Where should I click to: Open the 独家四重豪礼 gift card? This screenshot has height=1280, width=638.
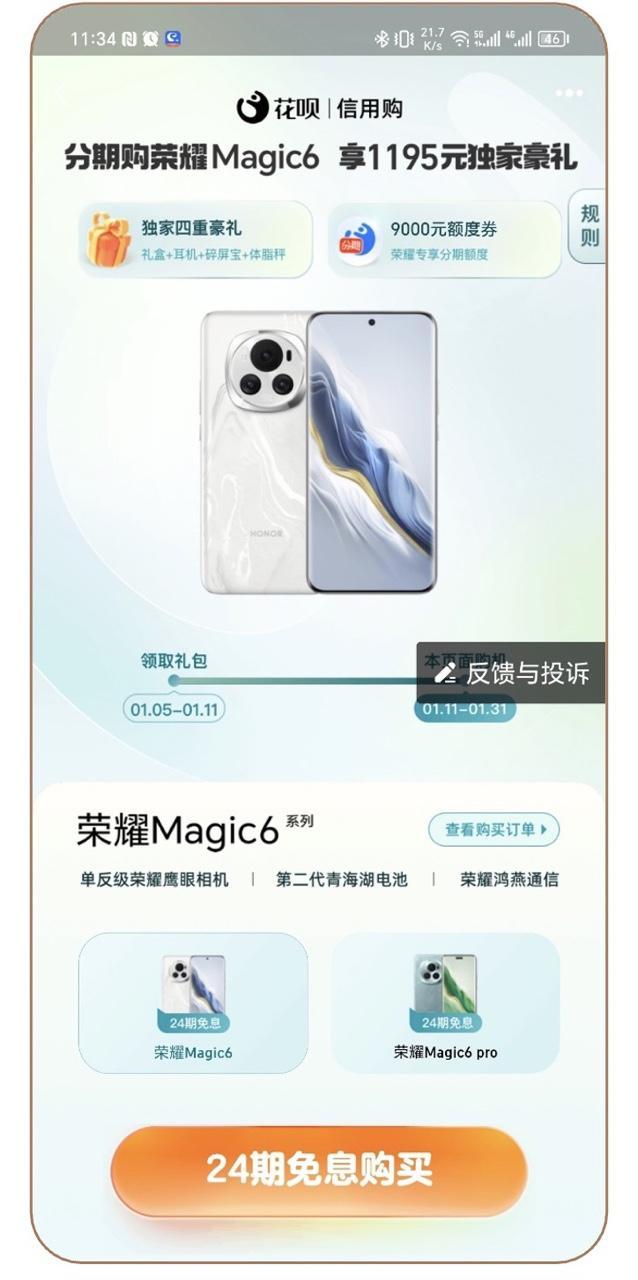coord(196,239)
